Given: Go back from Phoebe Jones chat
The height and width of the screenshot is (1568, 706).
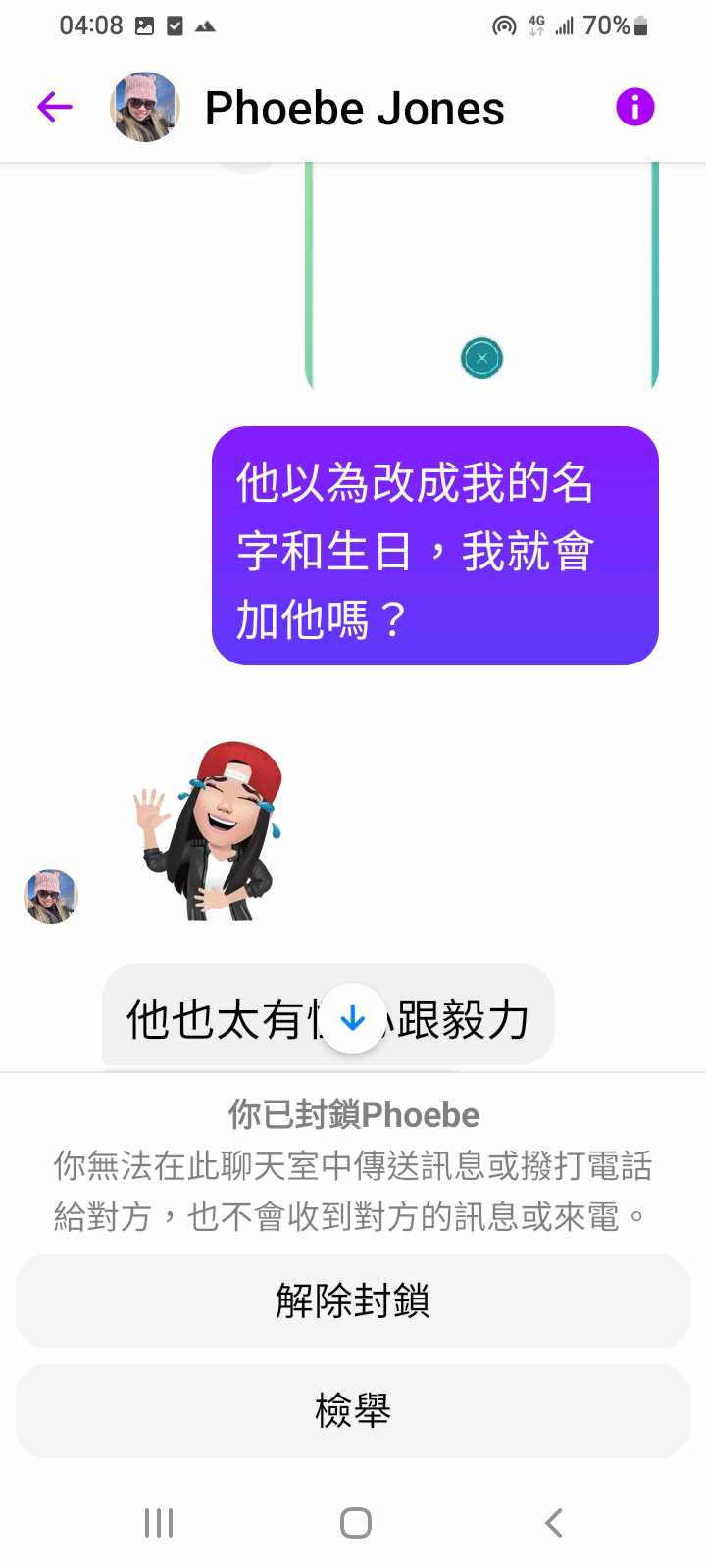Looking at the screenshot, I should point(55,107).
